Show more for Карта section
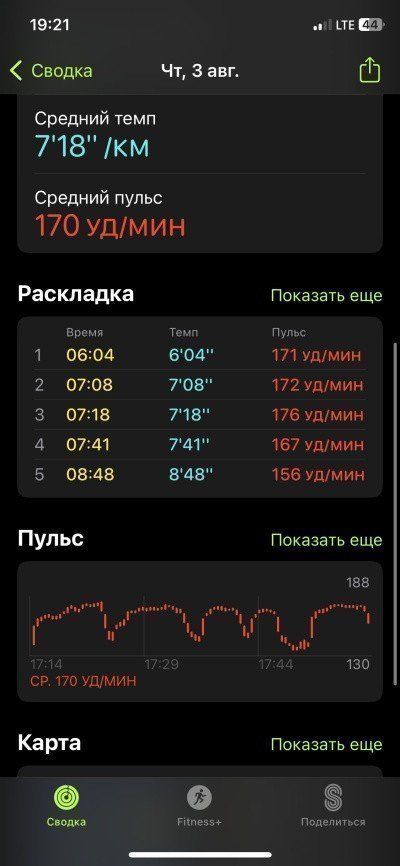The height and width of the screenshot is (866, 400). pos(326,744)
